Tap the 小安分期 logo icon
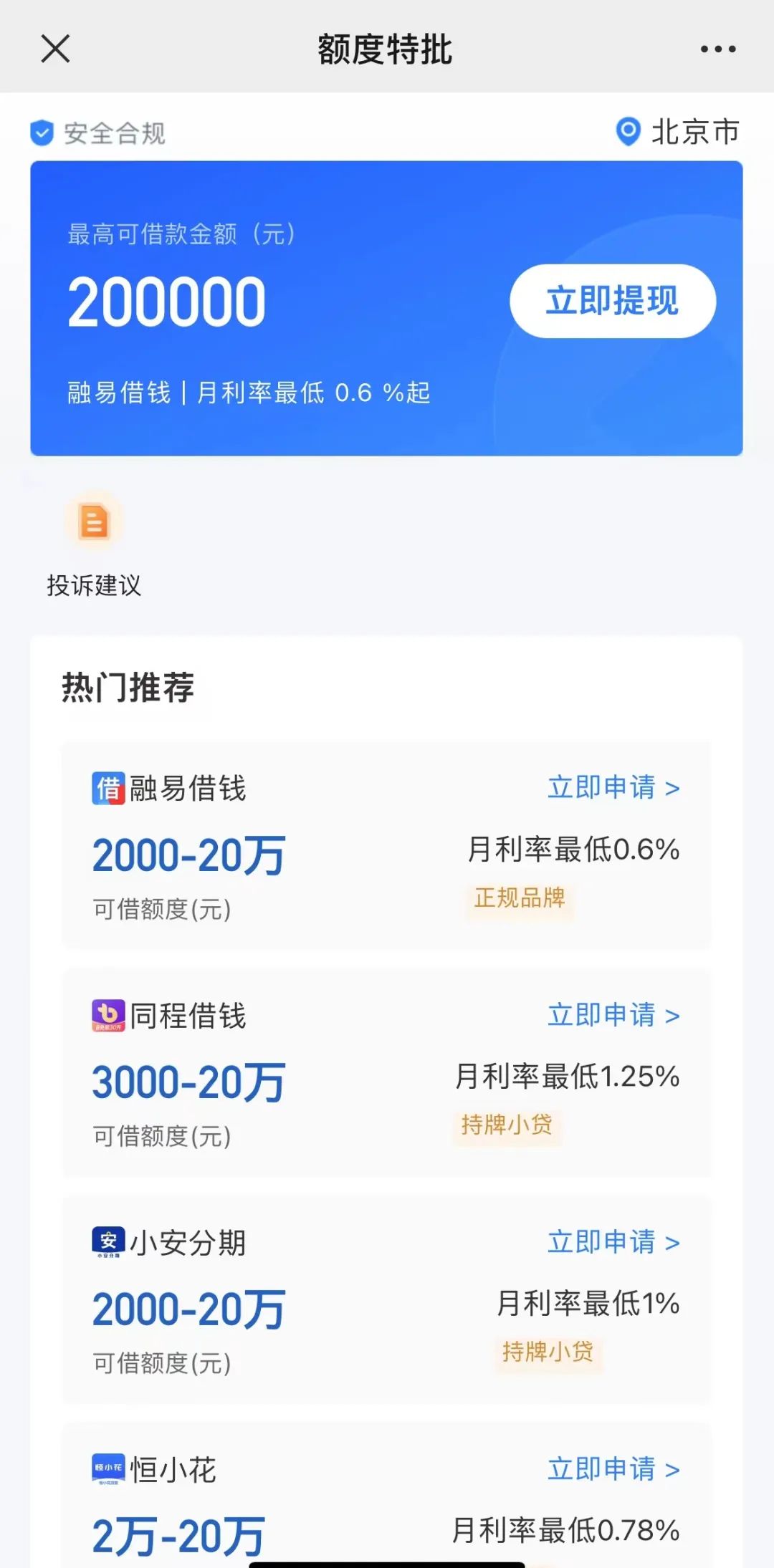Screen dimensions: 774x1568 coord(107,1241)
